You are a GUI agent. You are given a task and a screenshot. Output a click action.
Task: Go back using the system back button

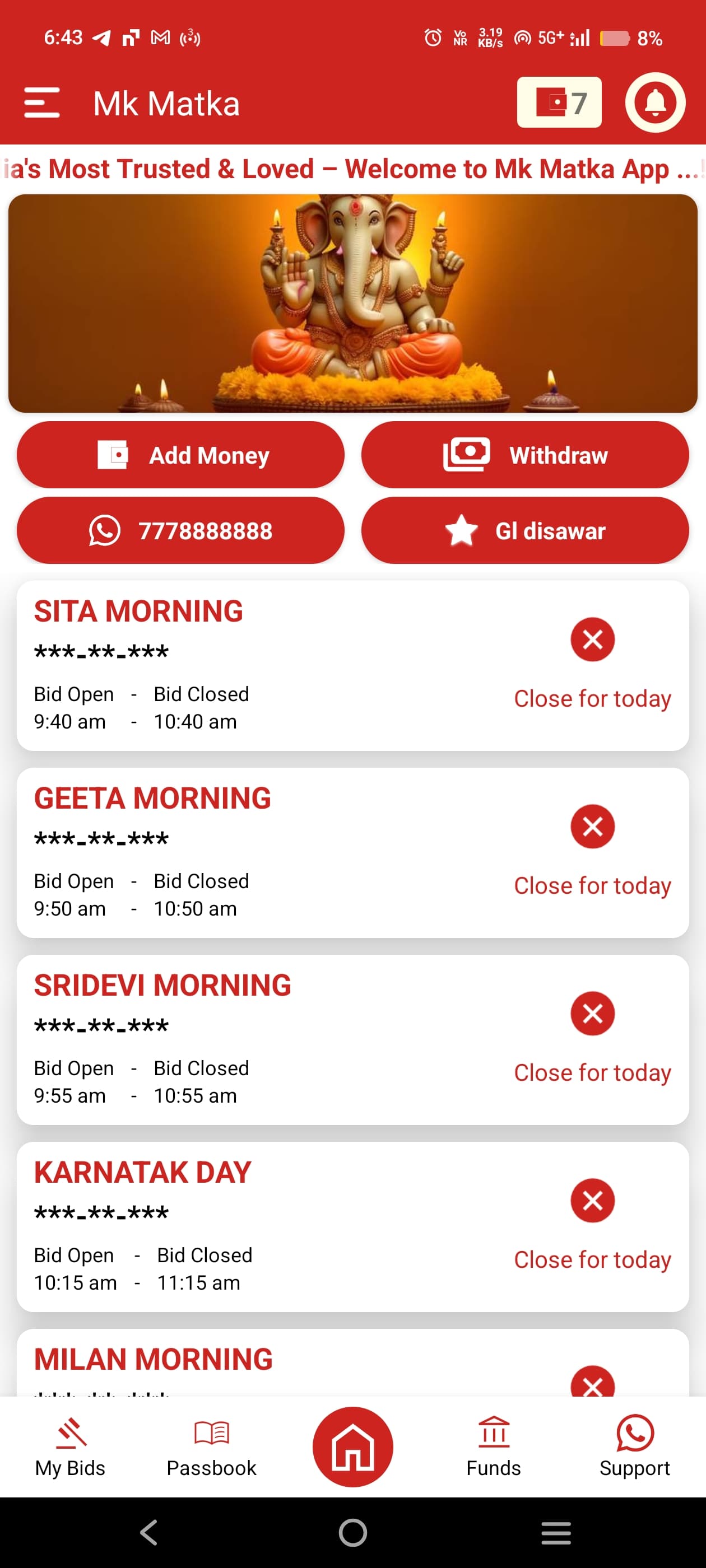click(x=149, y=1532)
